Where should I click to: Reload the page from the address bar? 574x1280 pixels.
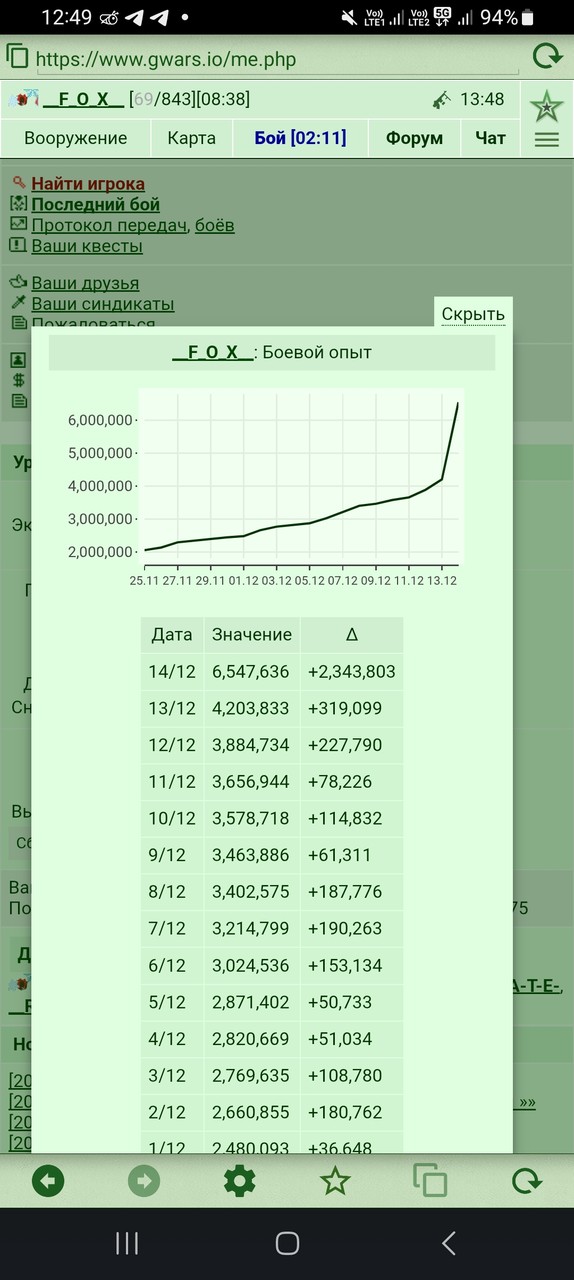547,57
